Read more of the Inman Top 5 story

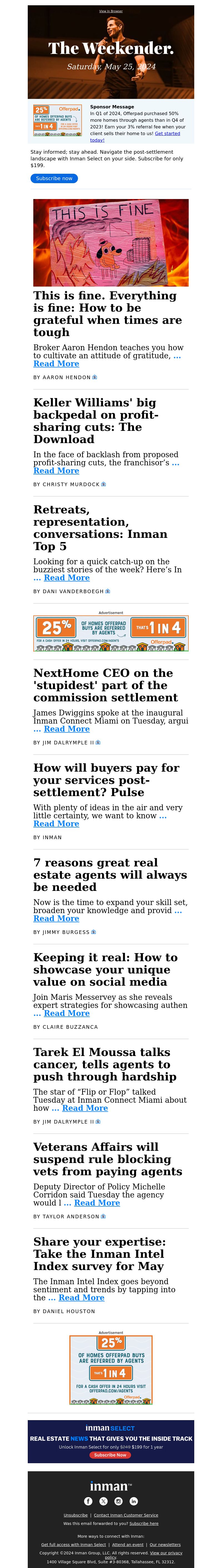coord(66,578)
